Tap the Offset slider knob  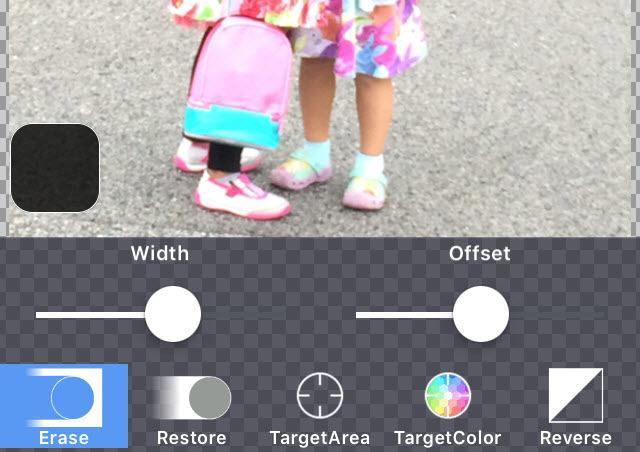(x=481, y=314)
